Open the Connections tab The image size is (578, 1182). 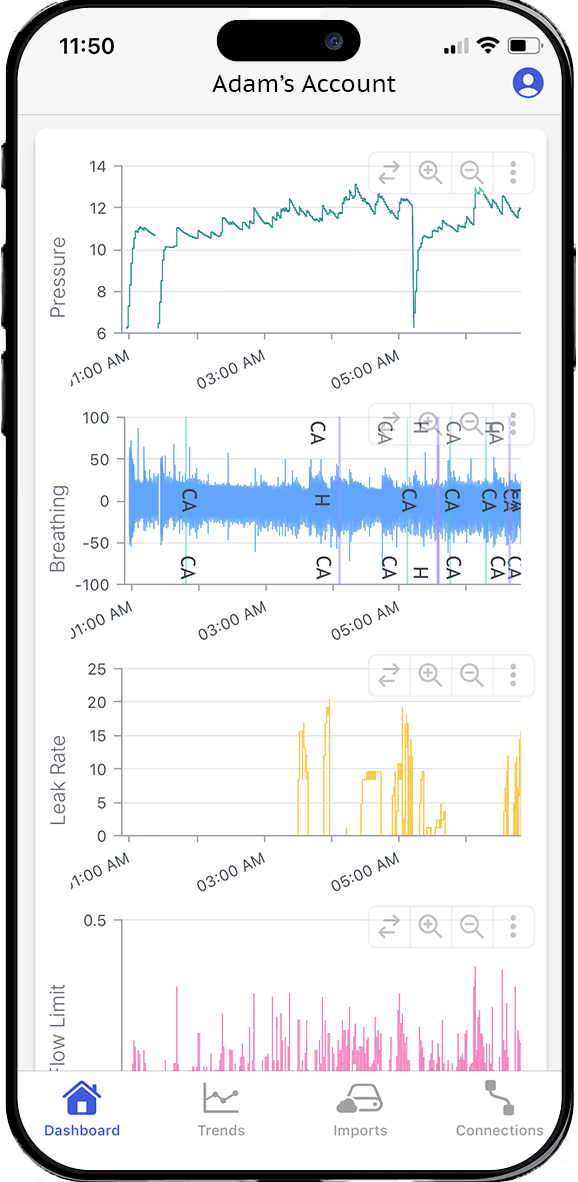point(499,1110)
